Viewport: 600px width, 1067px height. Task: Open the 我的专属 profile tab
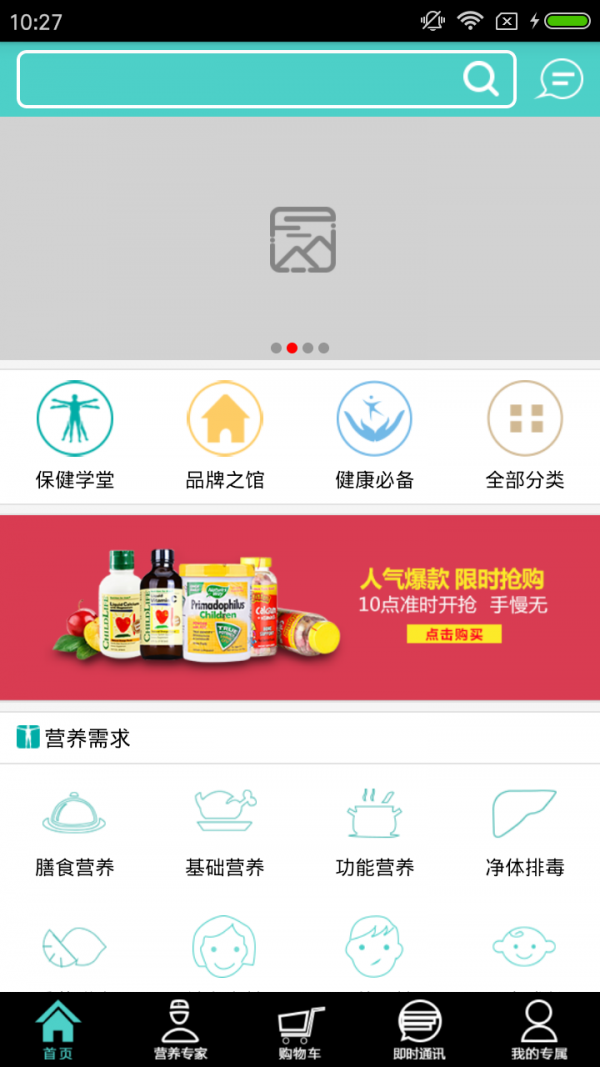(539, 1030)
